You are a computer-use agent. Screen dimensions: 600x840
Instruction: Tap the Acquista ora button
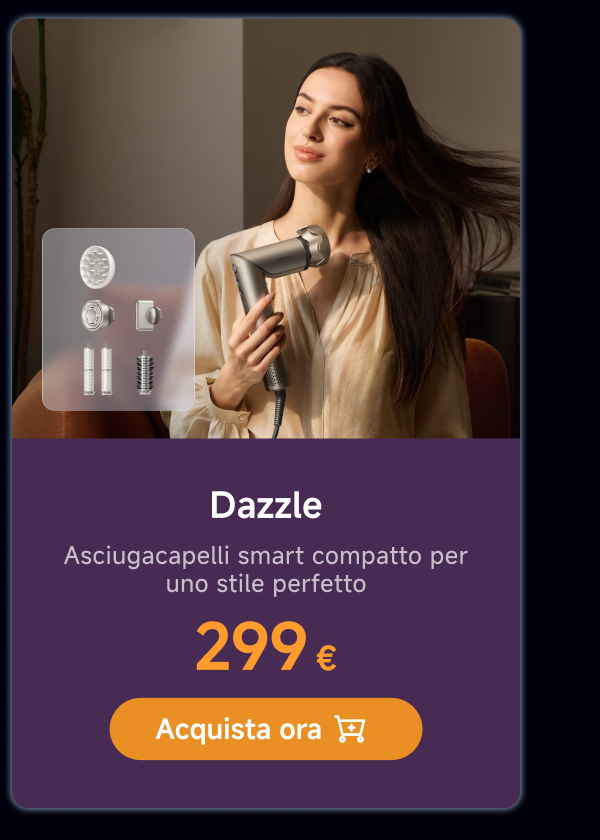click(265, 729)
